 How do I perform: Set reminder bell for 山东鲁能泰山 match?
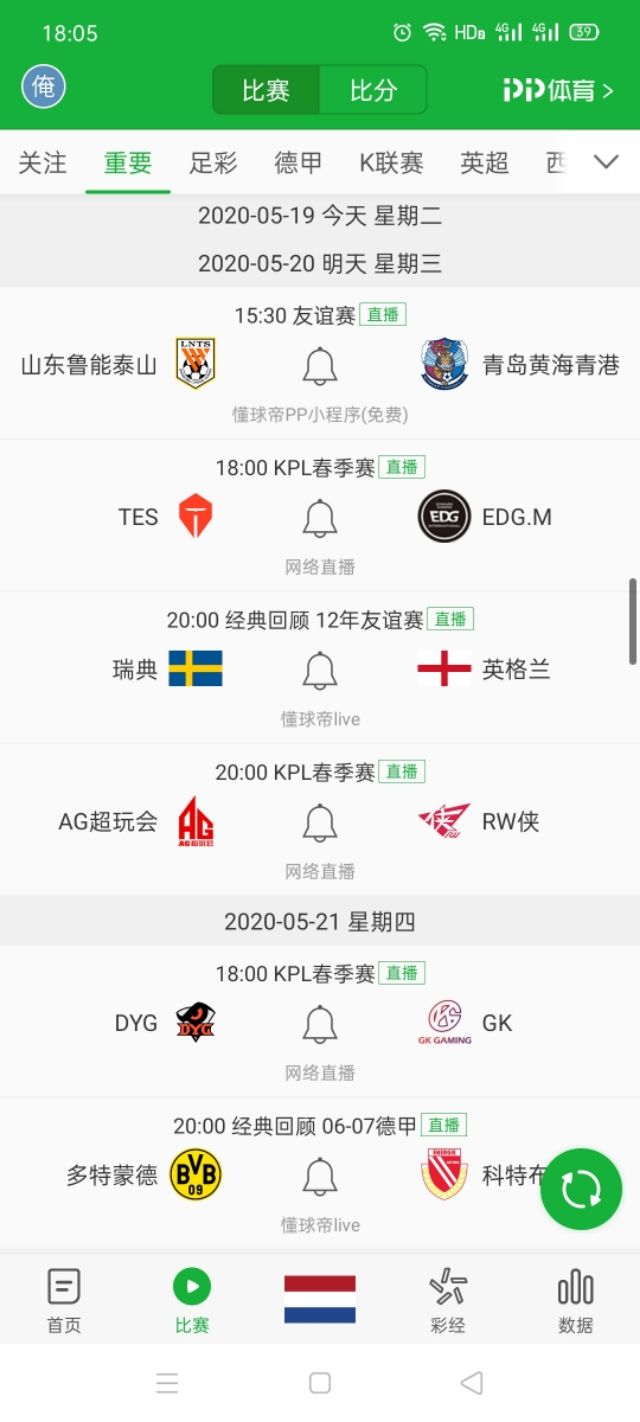(320, 366)
